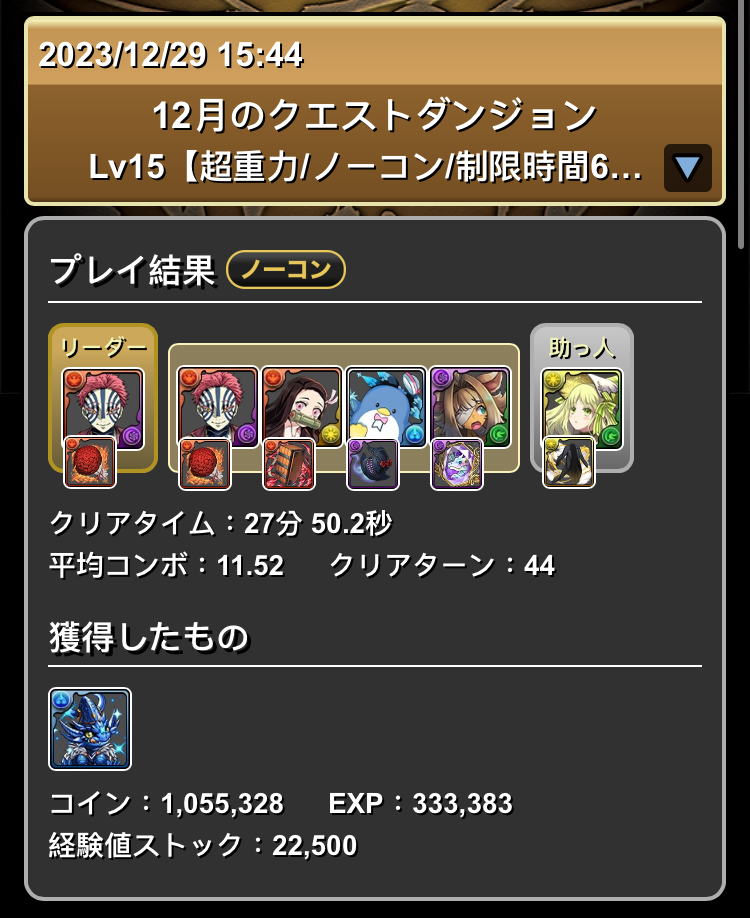Open the blue dragon reward icon
This screenshot has height=918, width=750.
90,728
